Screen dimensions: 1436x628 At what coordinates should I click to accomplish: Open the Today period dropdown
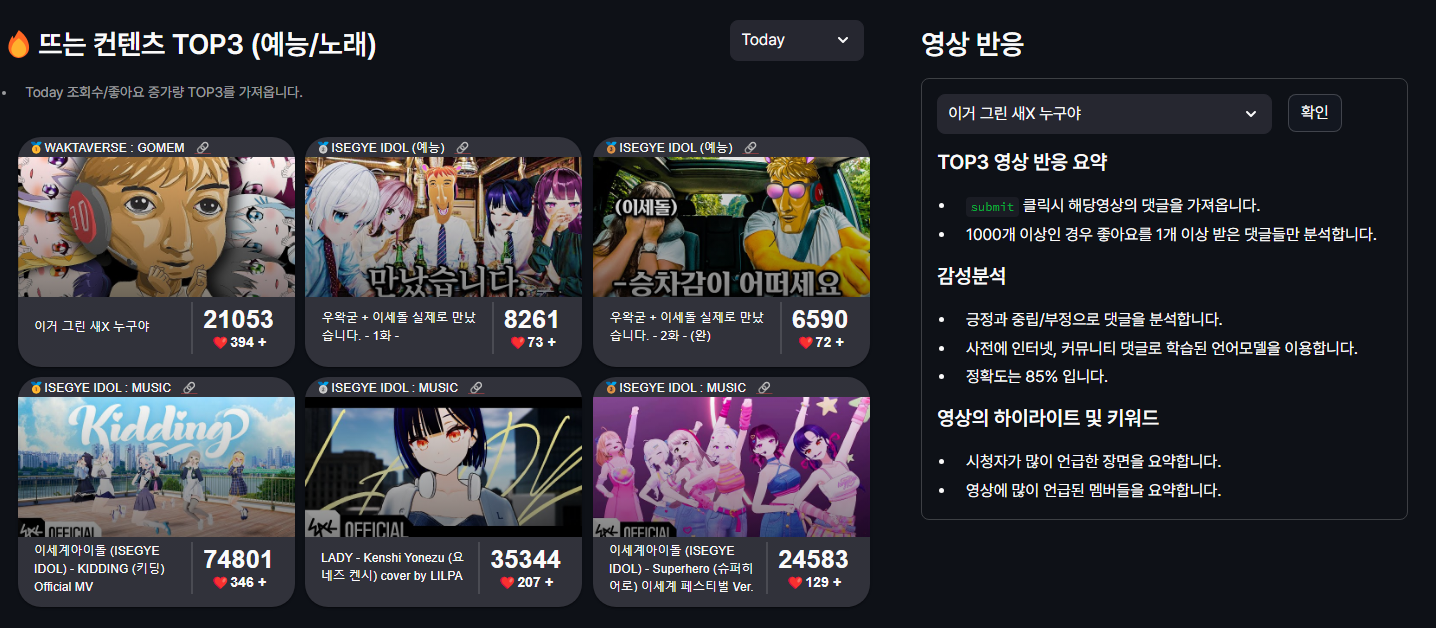coord(796,40)
